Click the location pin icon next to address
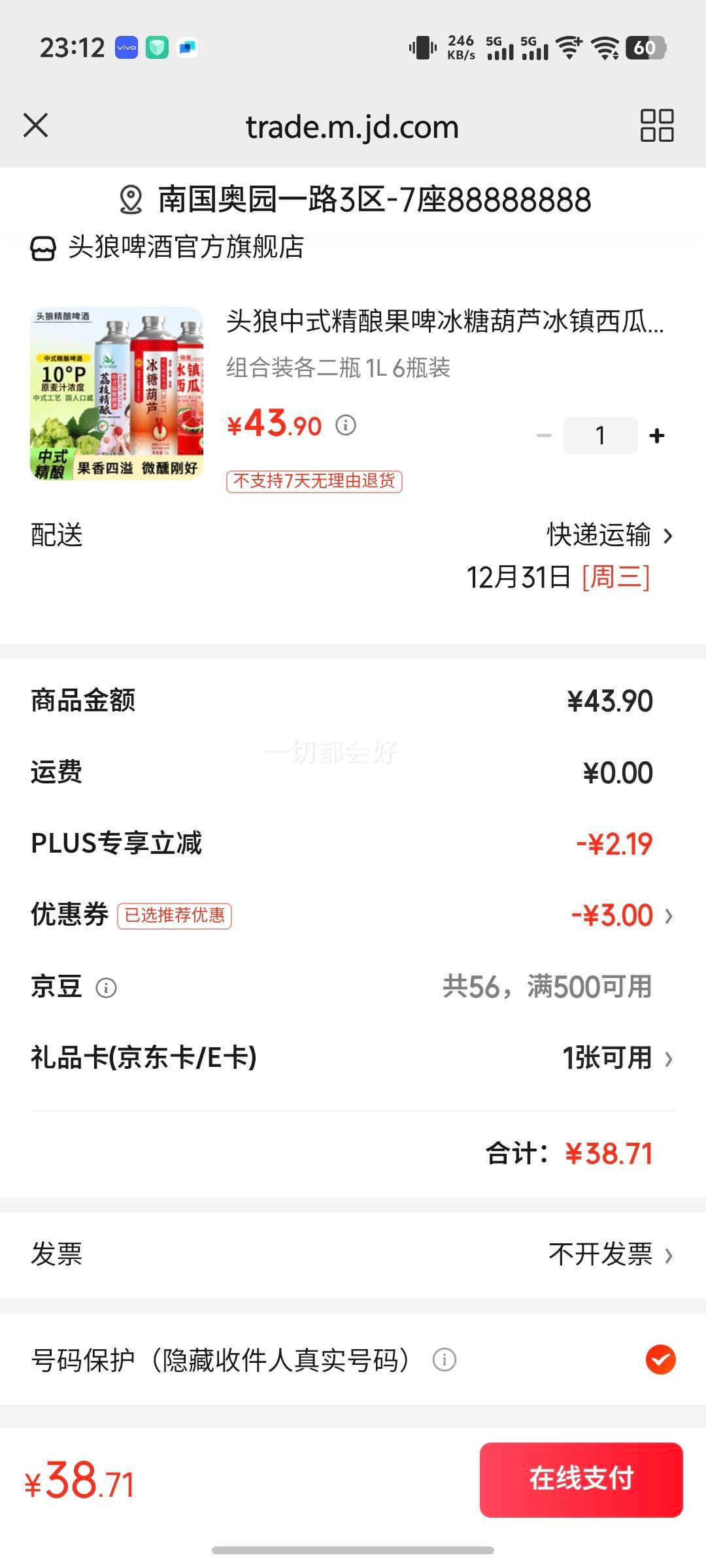Screen dimensions: 706x1568 click(x=129, y=201)
